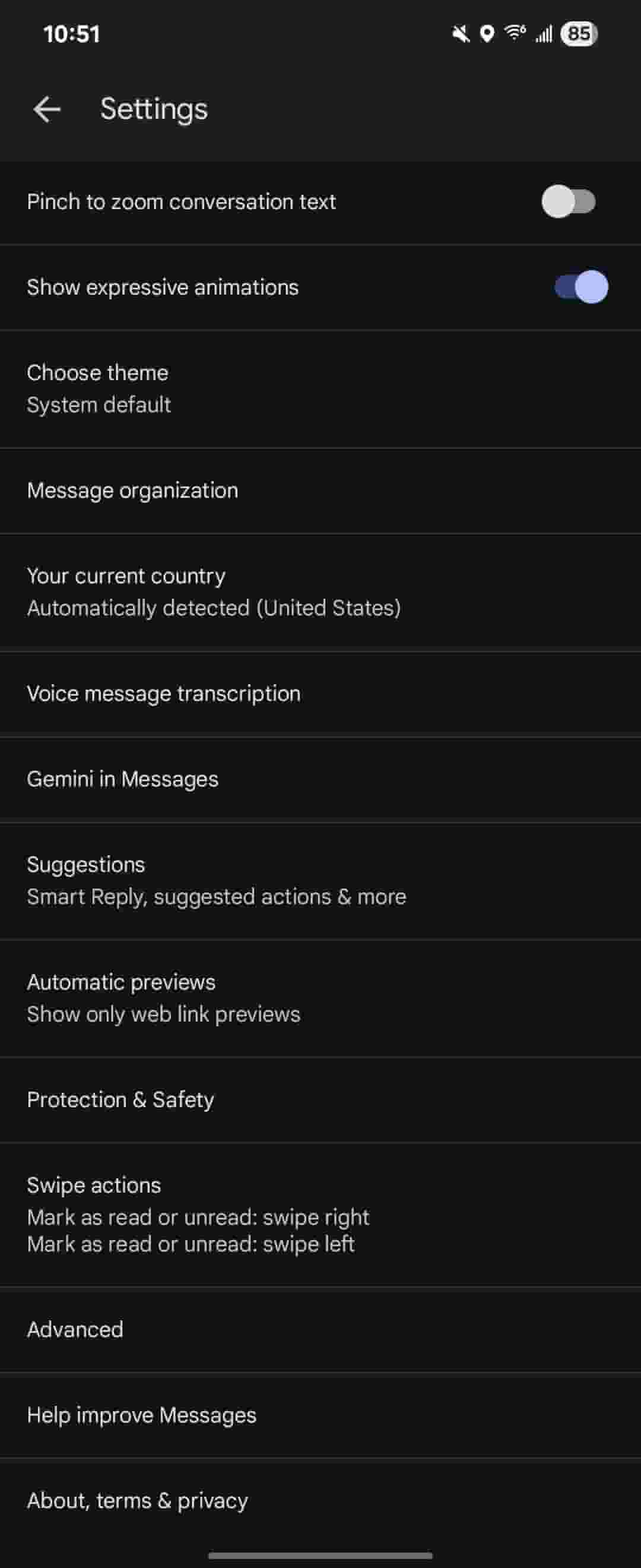Viewport: 641px width, 1568px height.
Task: Click the muted sound icon in status bar
Action: [461, 34]
